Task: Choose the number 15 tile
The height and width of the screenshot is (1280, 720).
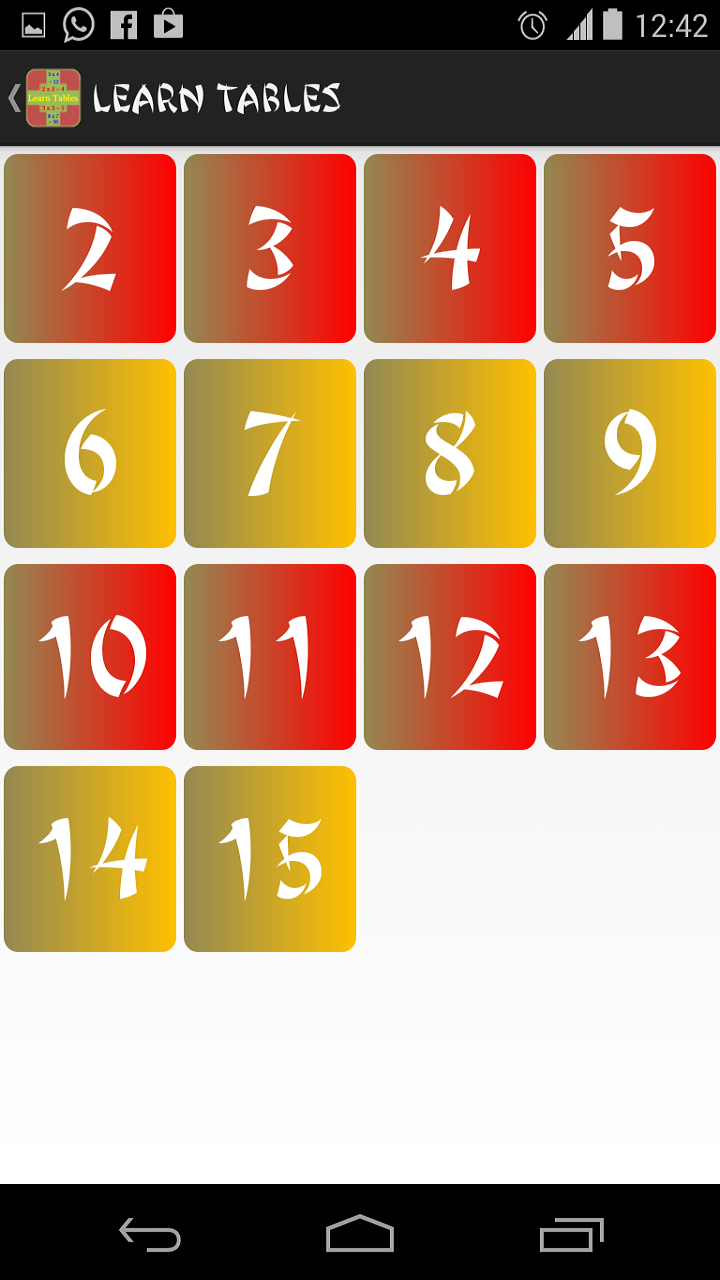Action: click(x=270, y=858)
